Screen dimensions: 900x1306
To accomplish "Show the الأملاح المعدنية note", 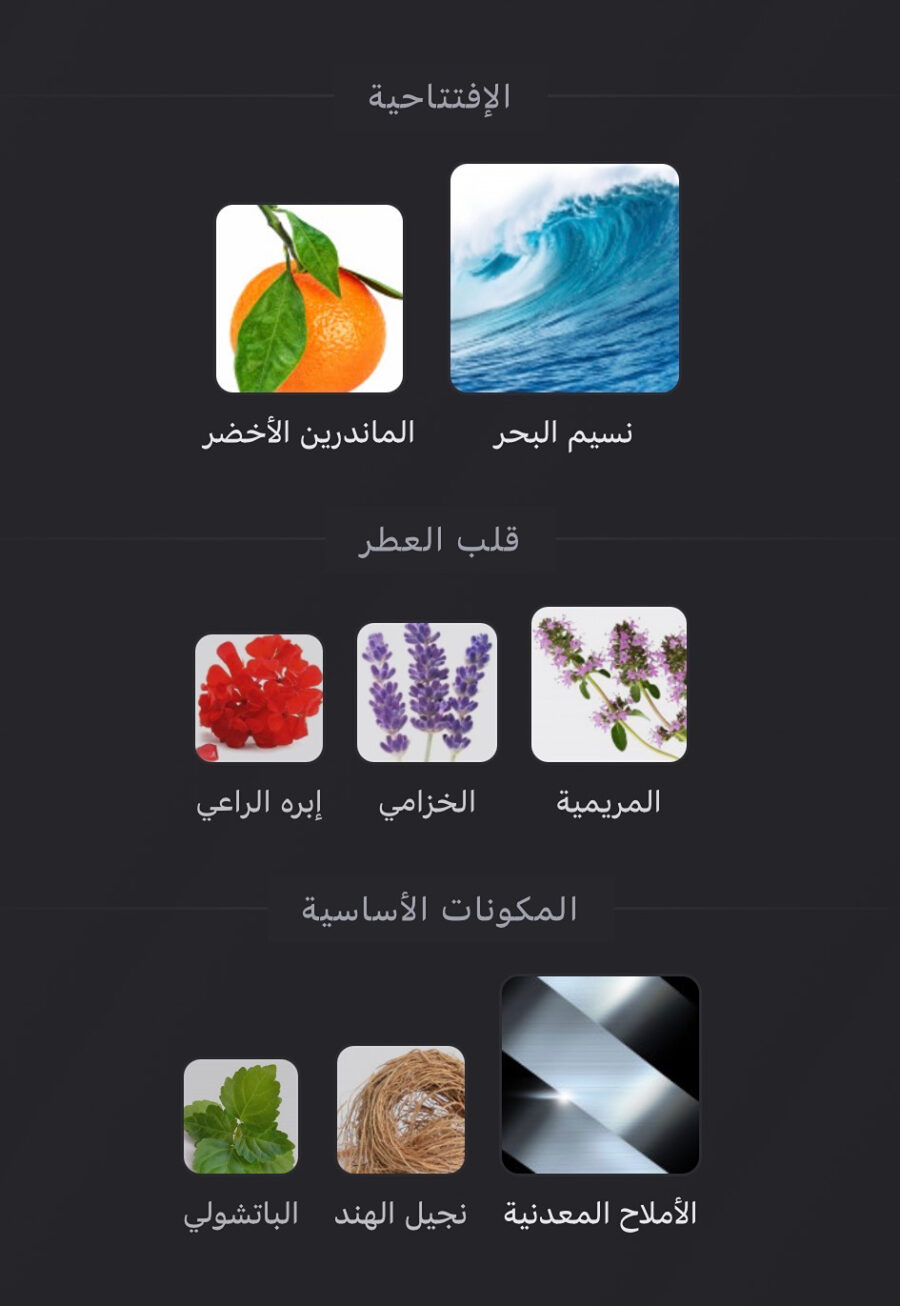I will (x=600, y=1074).
